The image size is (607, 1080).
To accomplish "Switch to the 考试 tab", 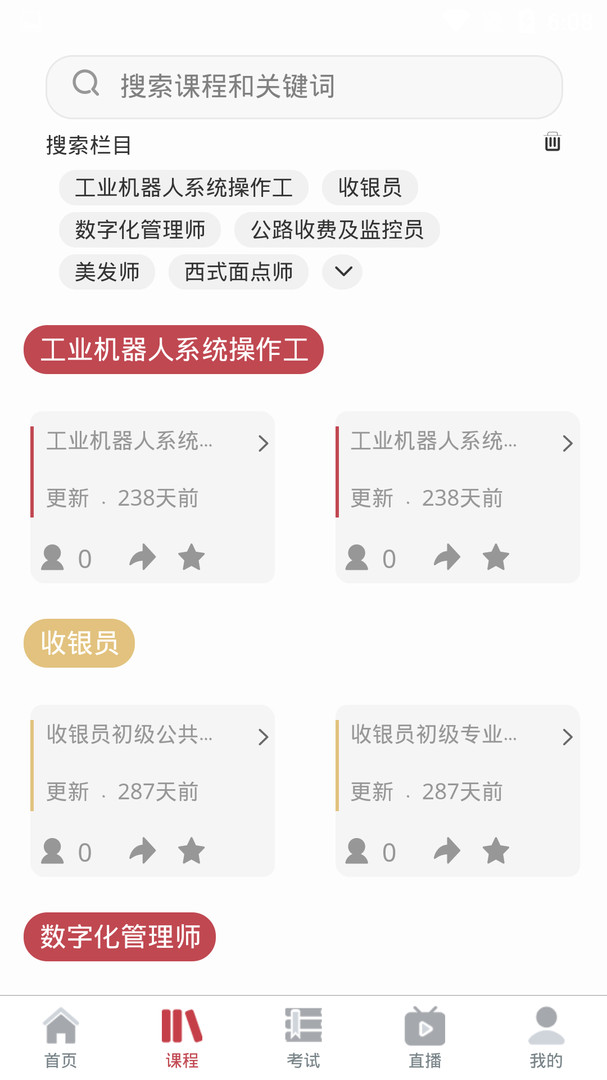I will pyautogui.click(x=303, y=1038).
